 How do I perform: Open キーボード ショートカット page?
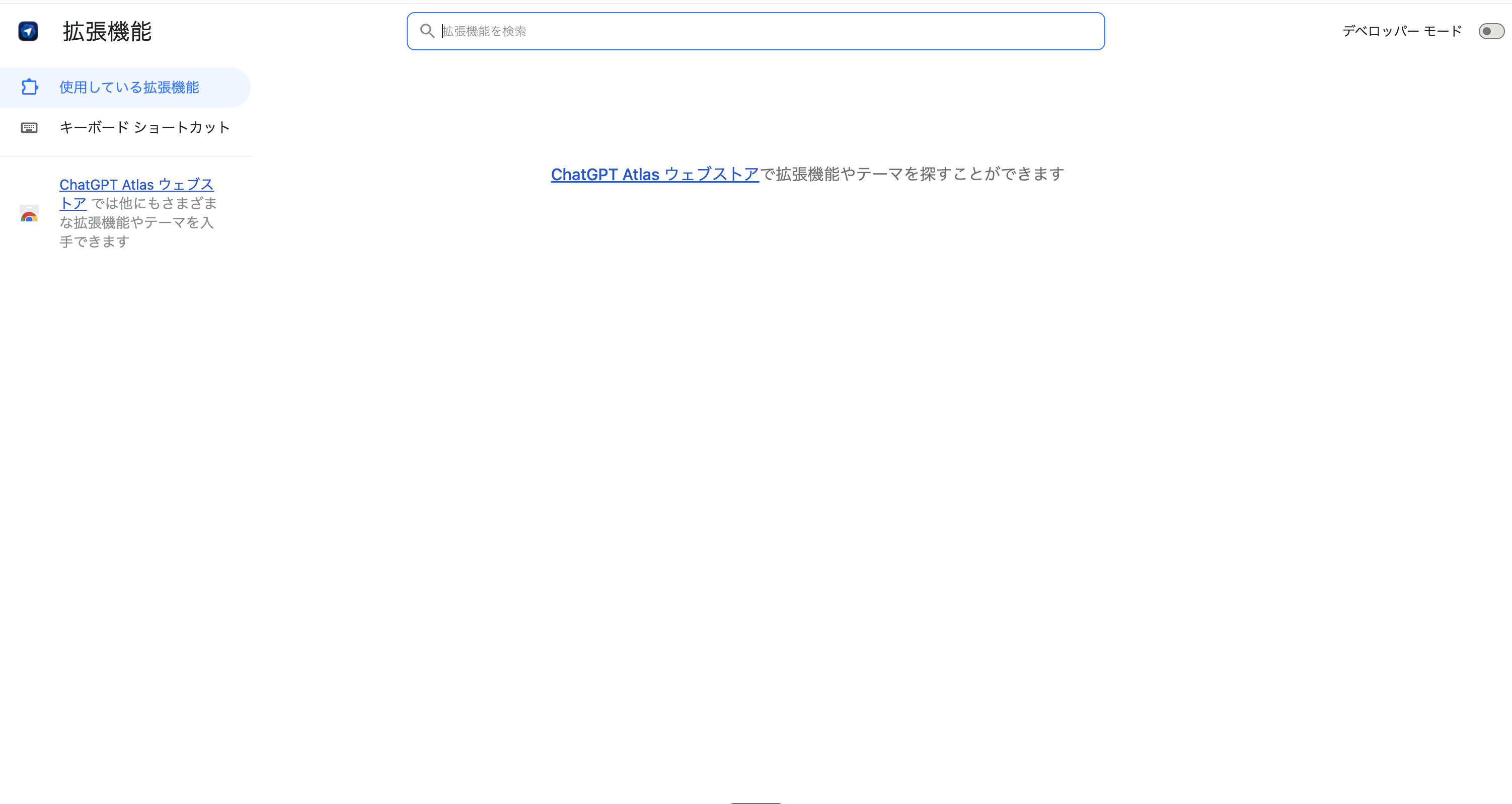pyautogui.click(x=144, y=127)
